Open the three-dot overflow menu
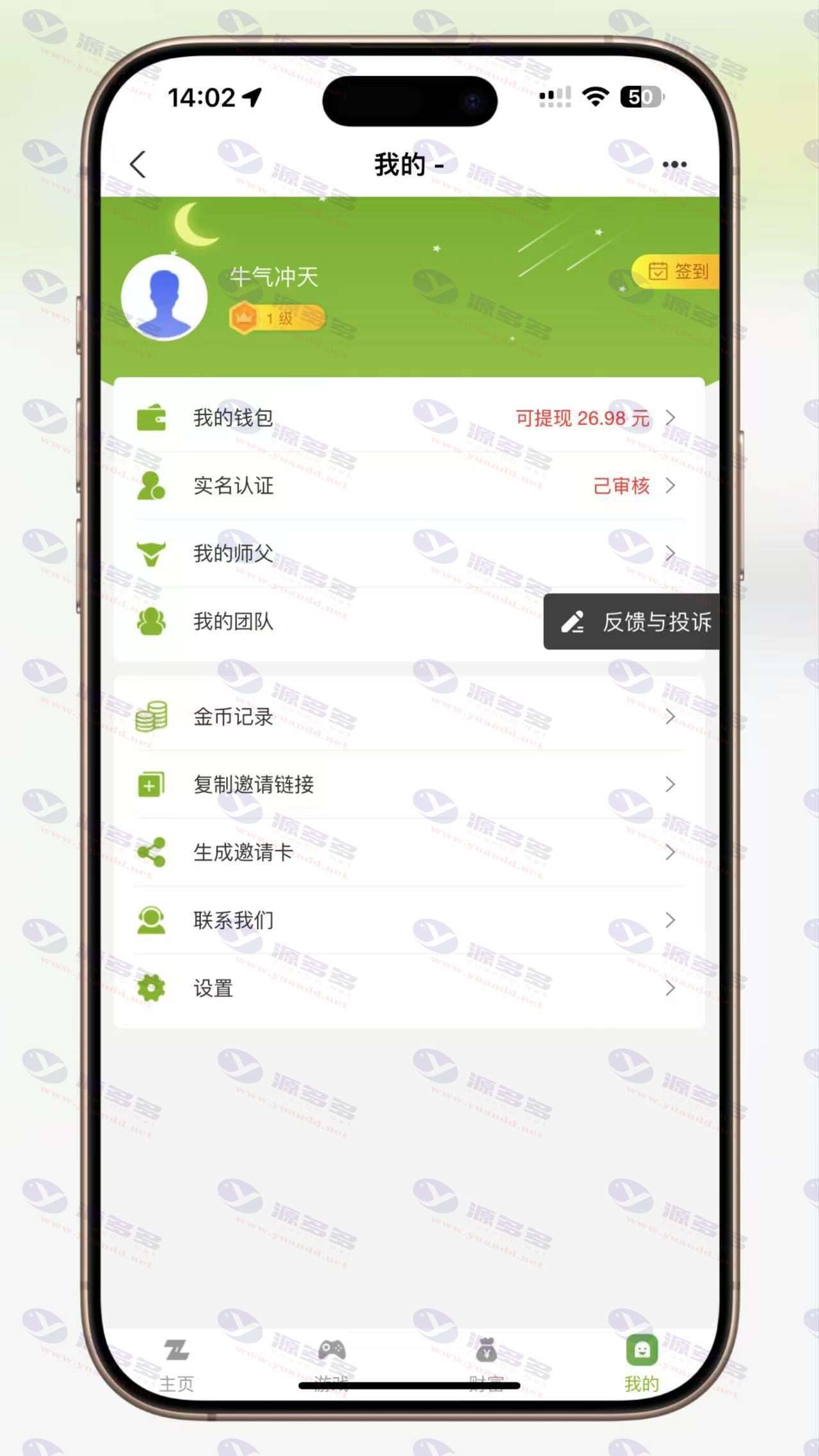 [674, 164]
